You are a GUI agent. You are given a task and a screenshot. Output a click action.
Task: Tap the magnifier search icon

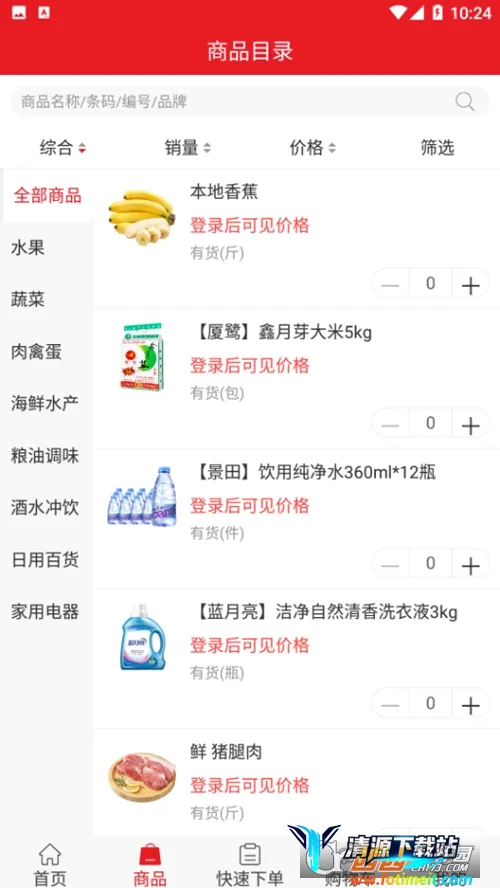tap(464, 102)
